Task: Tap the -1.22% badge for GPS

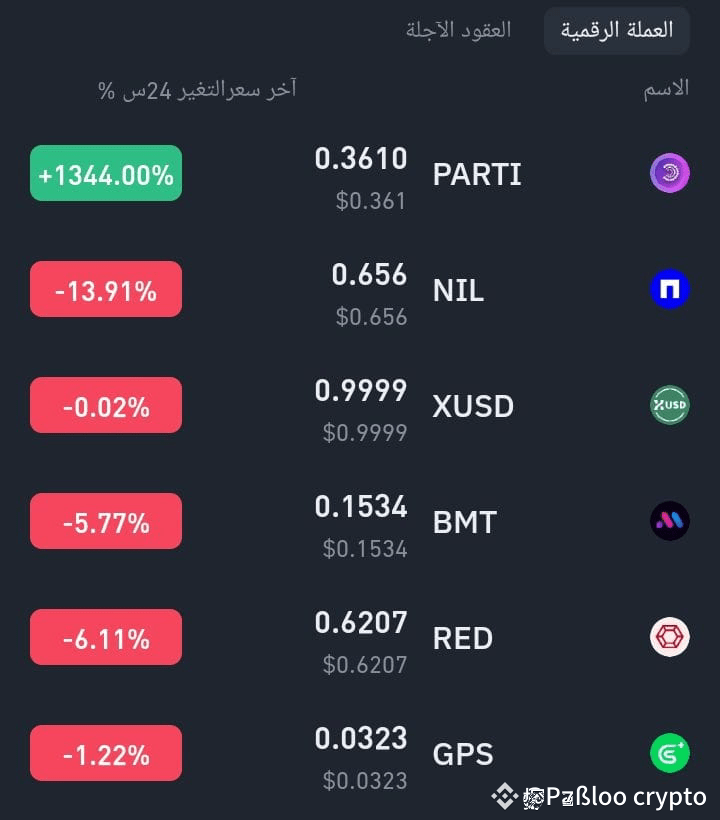Action: pos(105,753)
